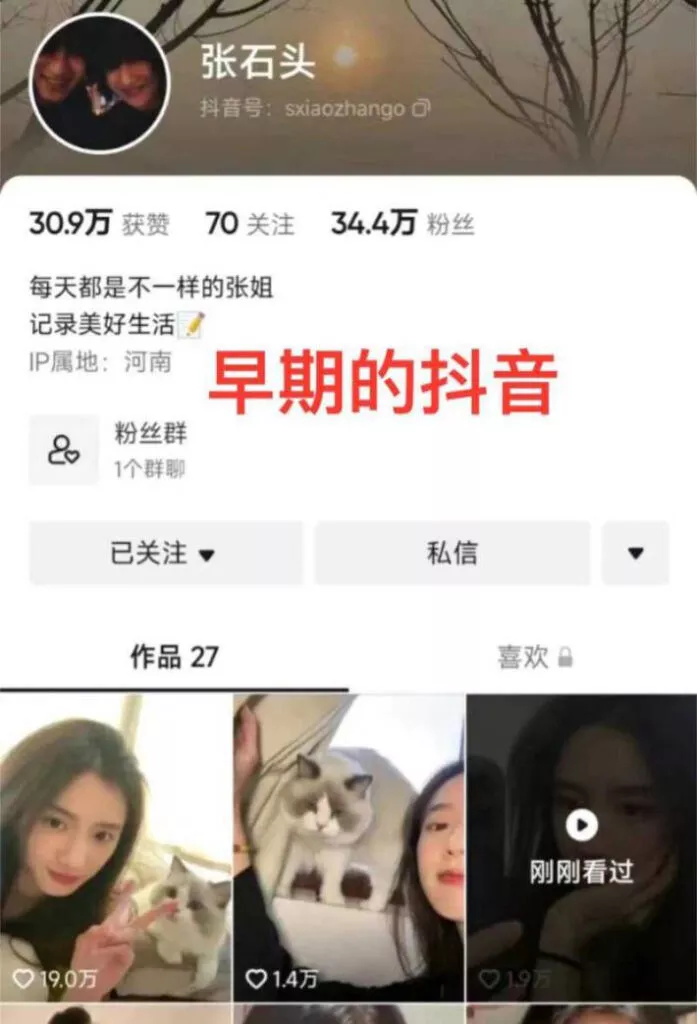The height and width of the screenshot is (1024, 697).
Task: Tap the 已关注 button
Action: tap(165, 553)
